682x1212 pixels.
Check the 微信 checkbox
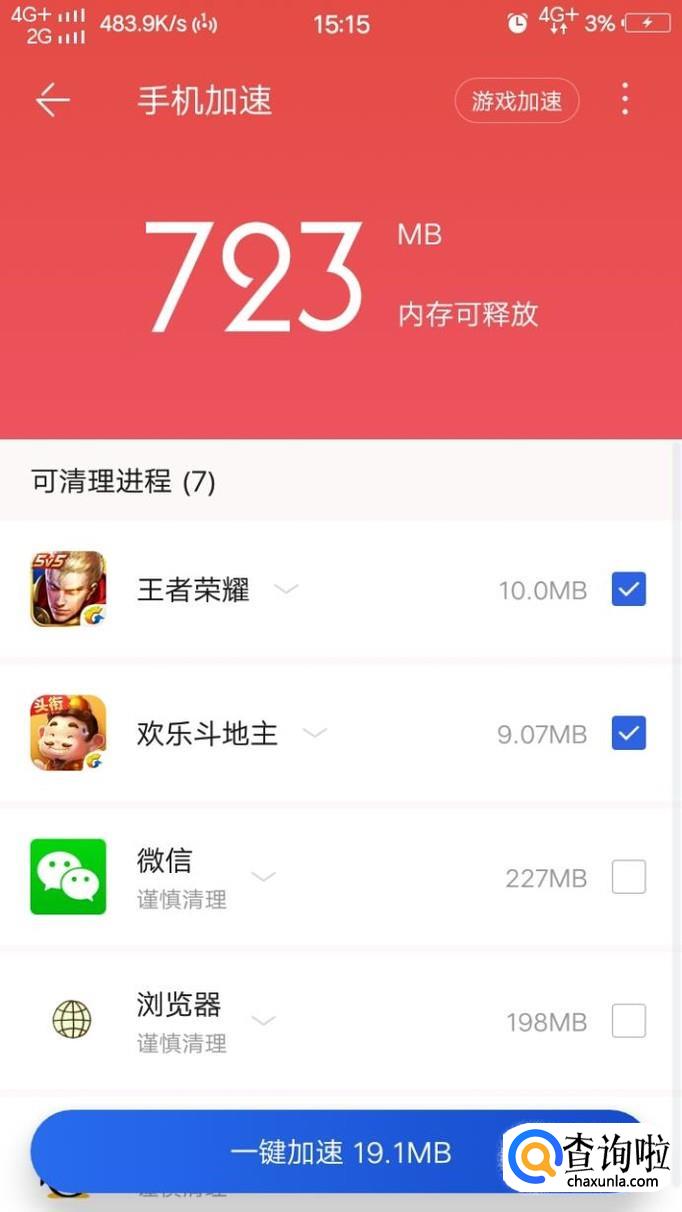click(x=629, y=877)
